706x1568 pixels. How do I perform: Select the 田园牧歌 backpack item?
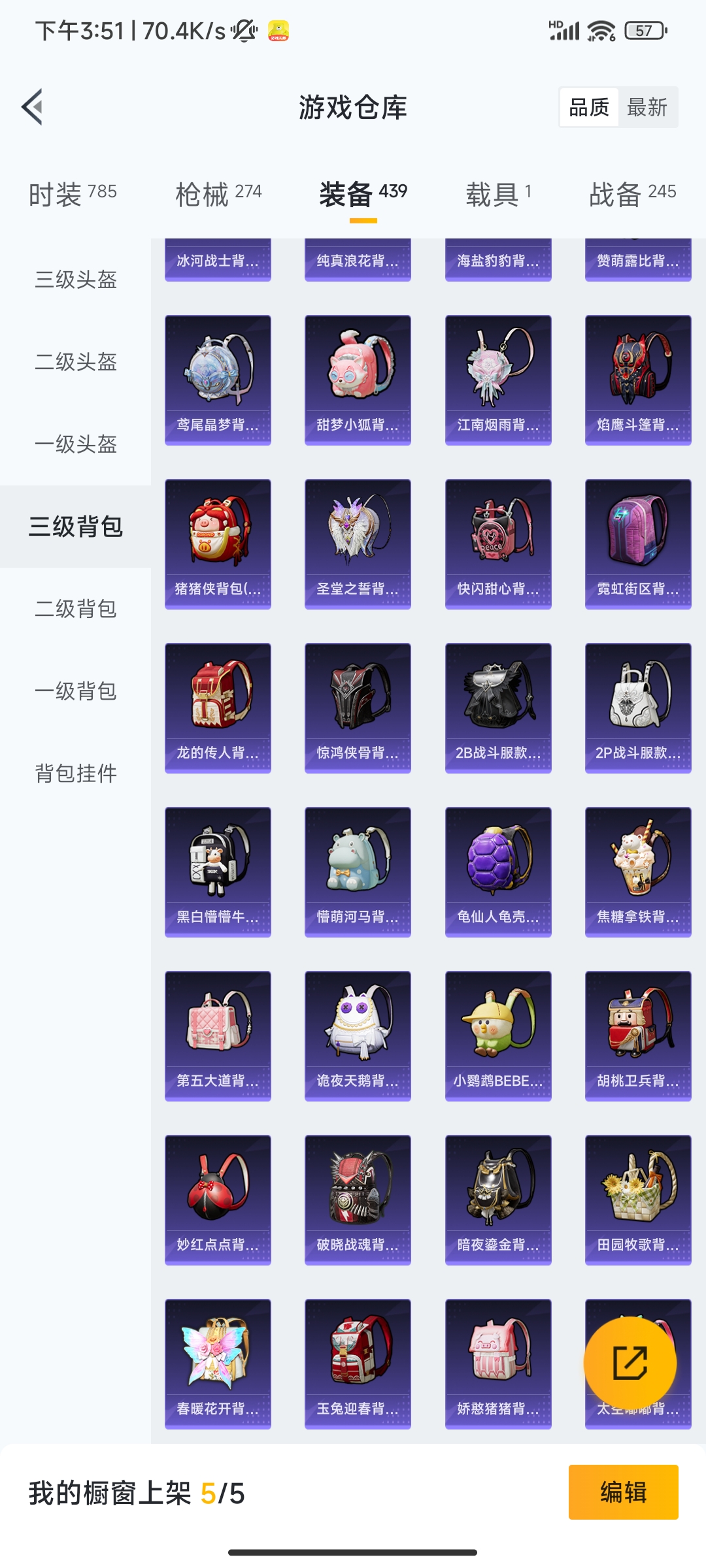click(x=638, y=1200)
